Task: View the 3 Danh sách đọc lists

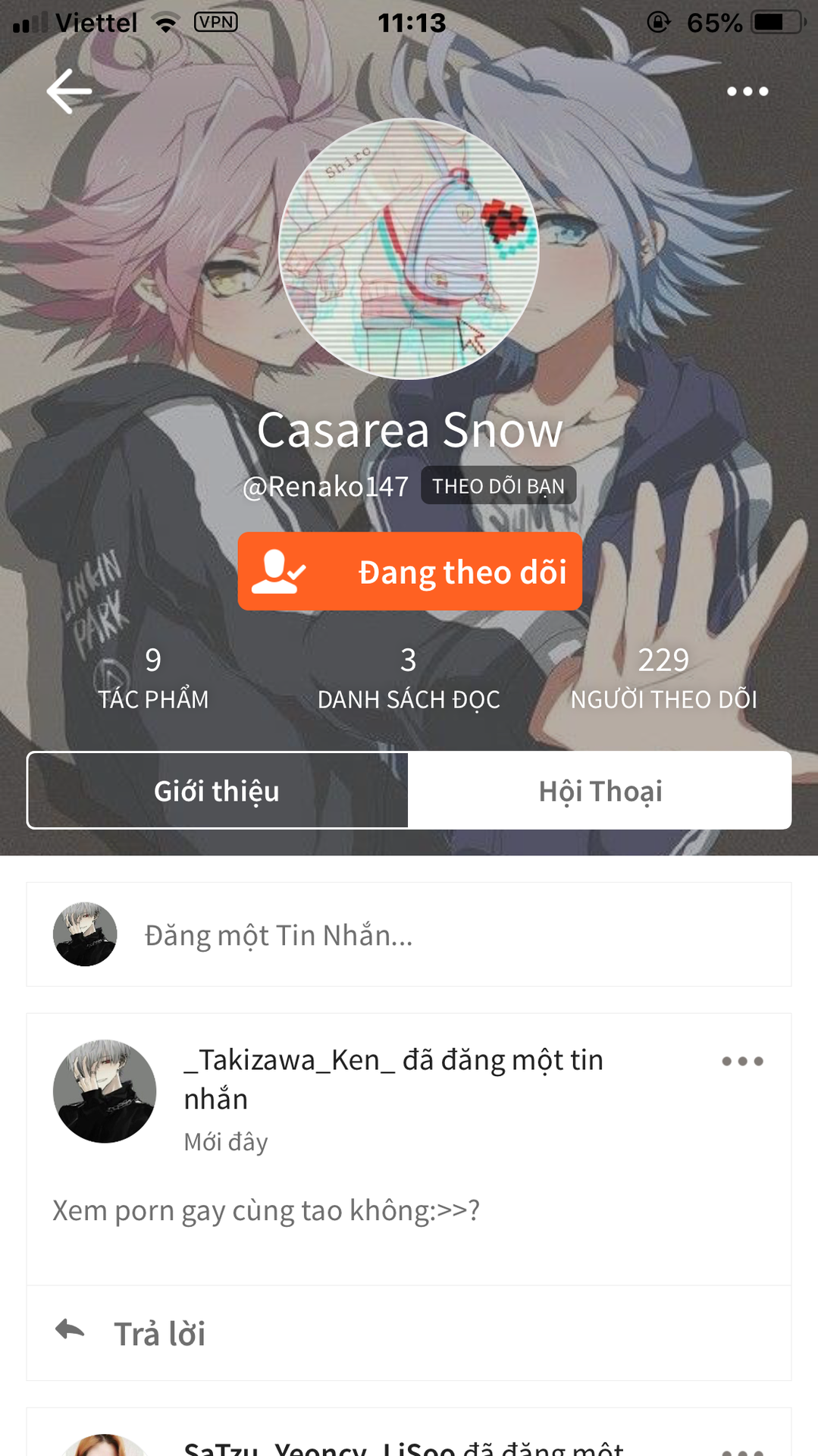Action: [409, 678]
